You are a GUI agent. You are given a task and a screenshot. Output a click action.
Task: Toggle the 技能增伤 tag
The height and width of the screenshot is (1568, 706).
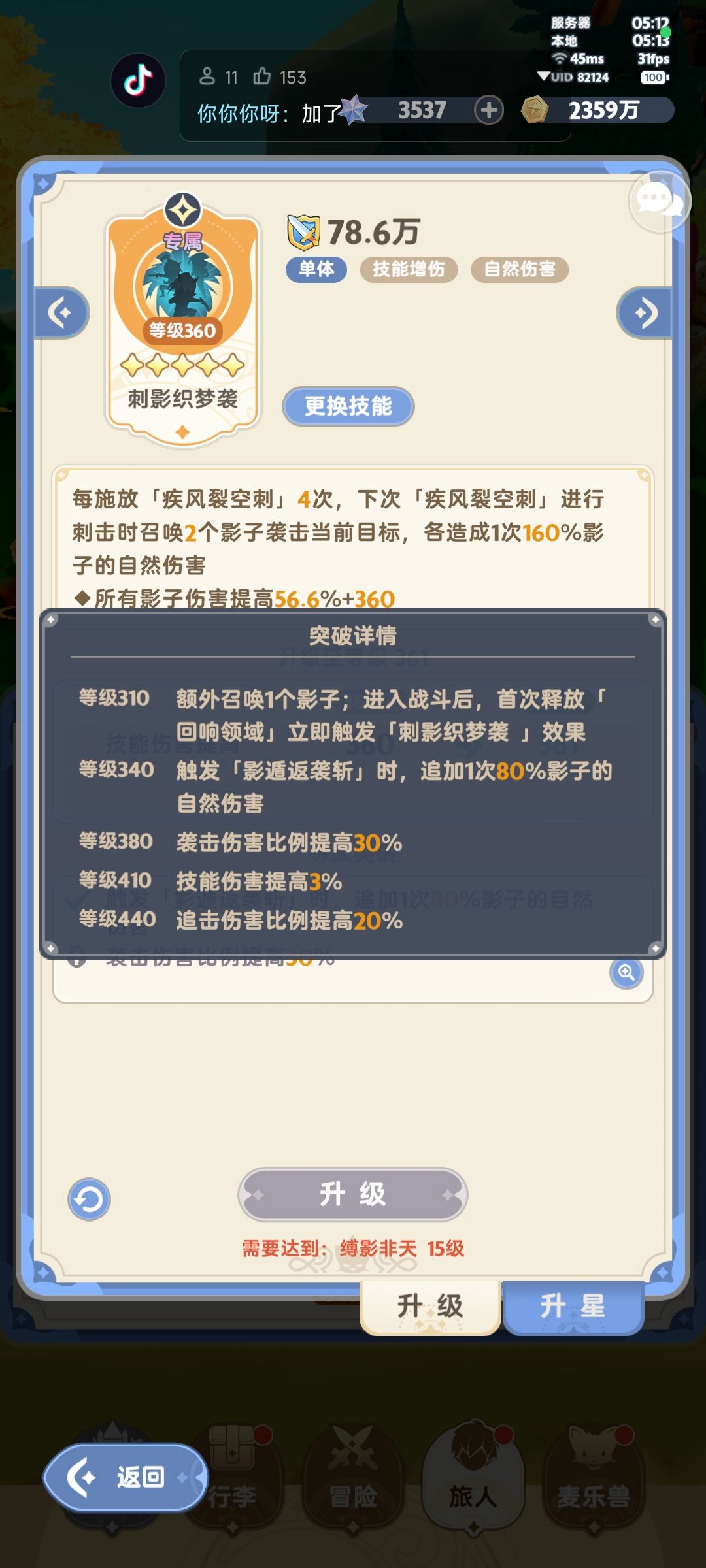pyautogui.click(x=408, y=269)
